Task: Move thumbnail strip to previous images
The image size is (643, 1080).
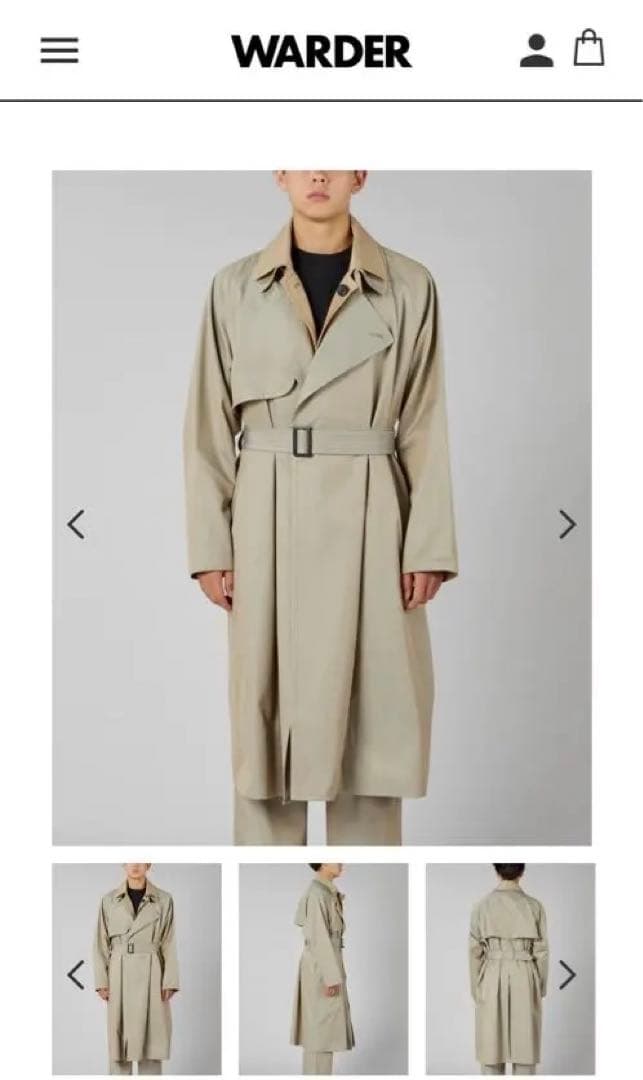Action: [x=76, y=974]
